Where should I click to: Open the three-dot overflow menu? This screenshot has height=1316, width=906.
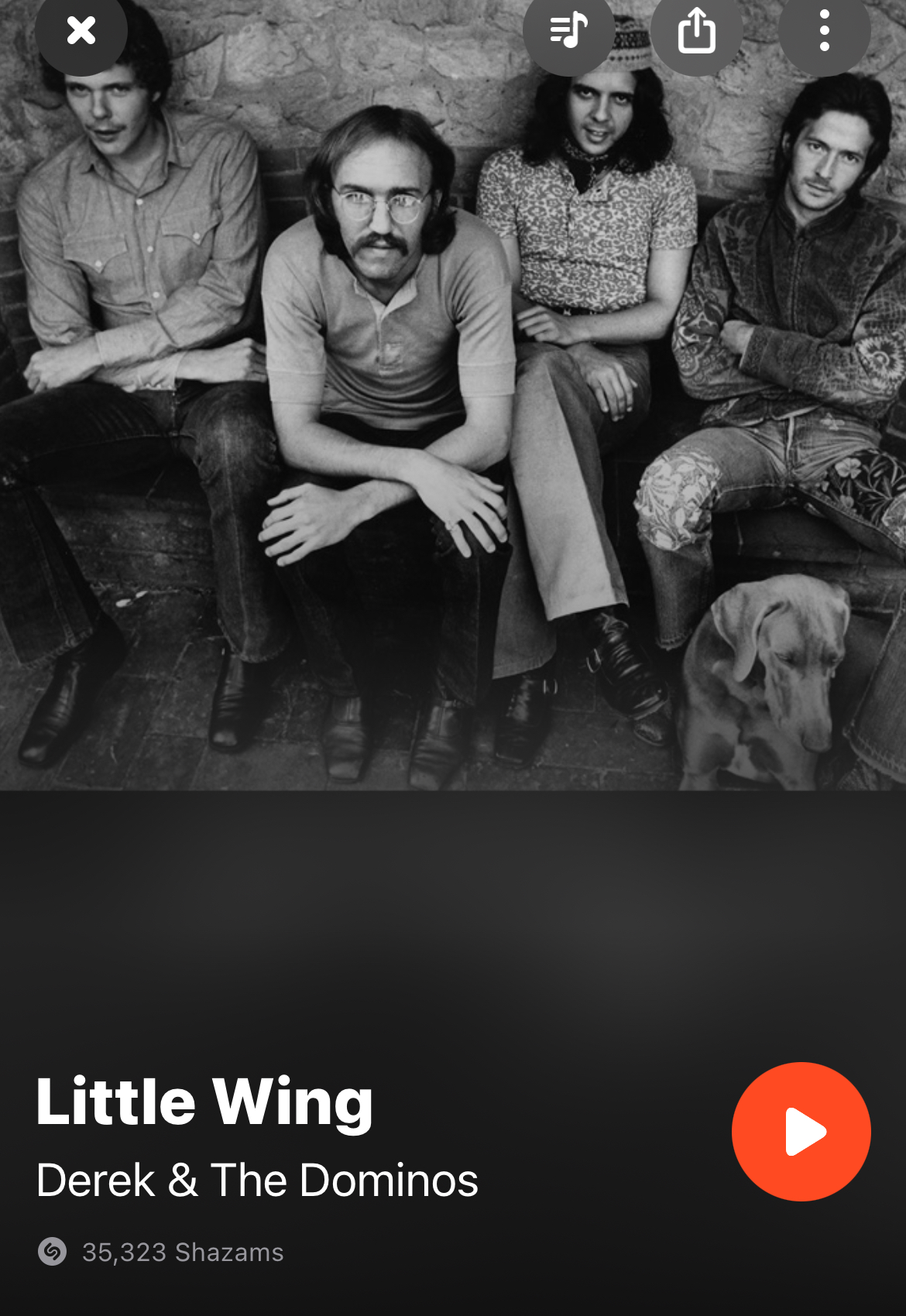[824, 31]
